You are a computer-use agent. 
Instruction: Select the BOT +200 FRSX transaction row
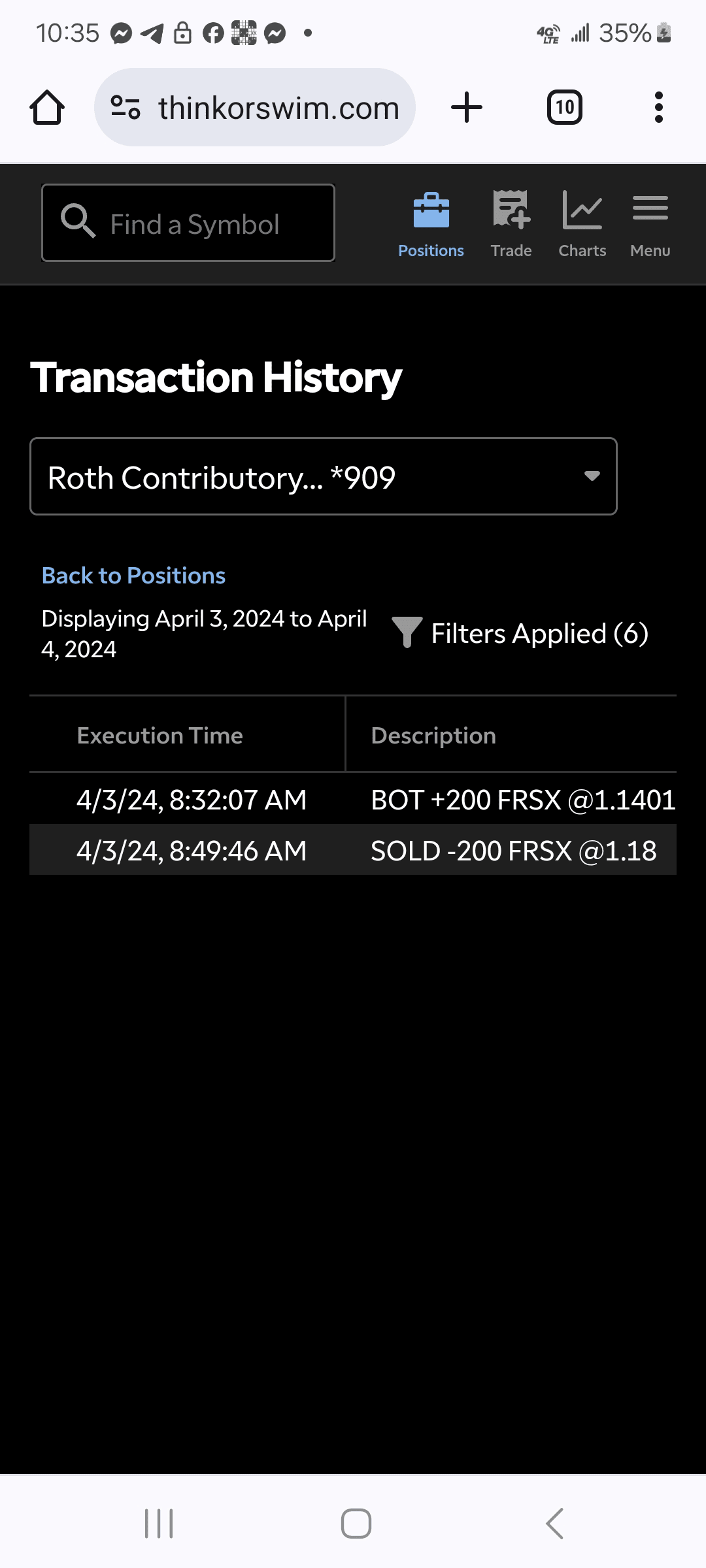coord(353,800)
